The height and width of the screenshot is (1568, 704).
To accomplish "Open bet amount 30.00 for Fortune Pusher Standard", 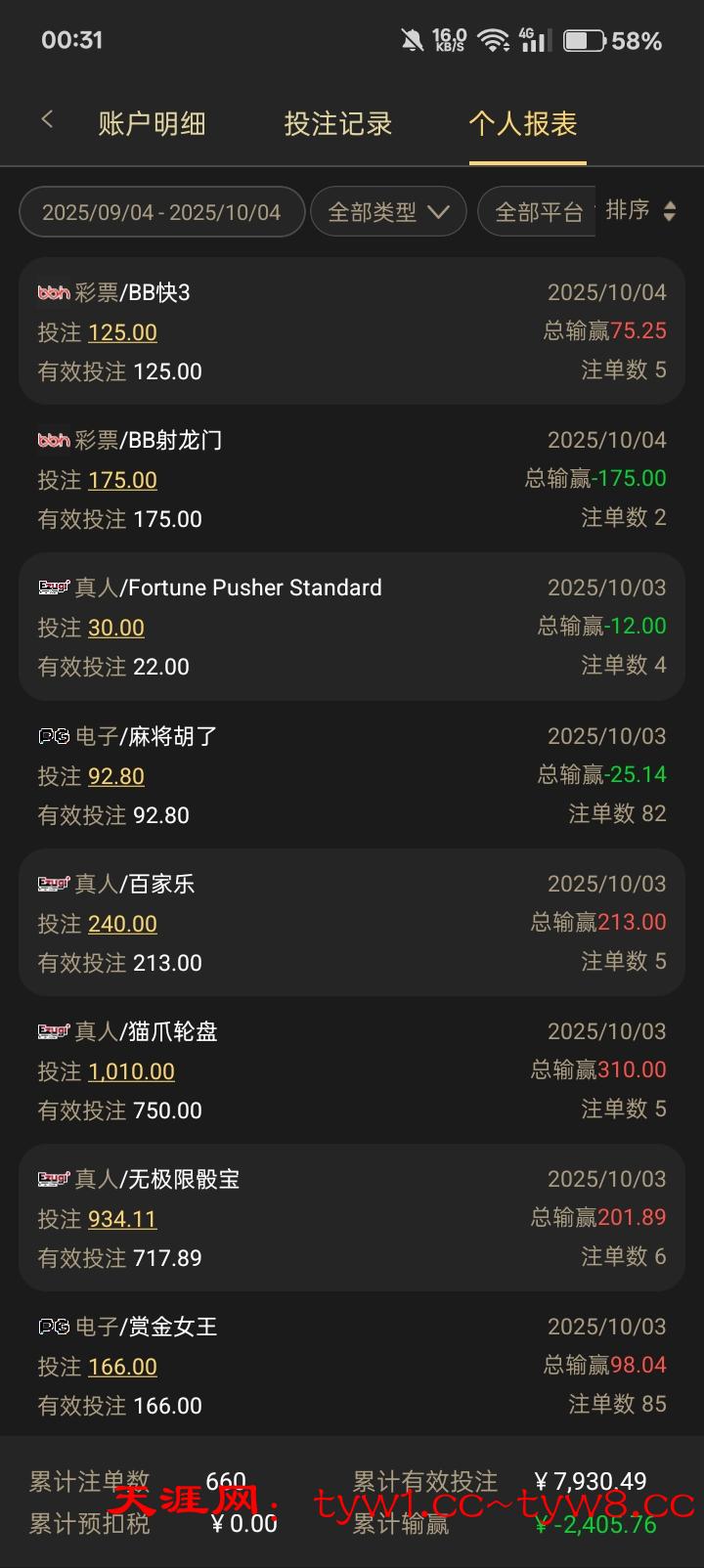I will (x=116, y=629).
